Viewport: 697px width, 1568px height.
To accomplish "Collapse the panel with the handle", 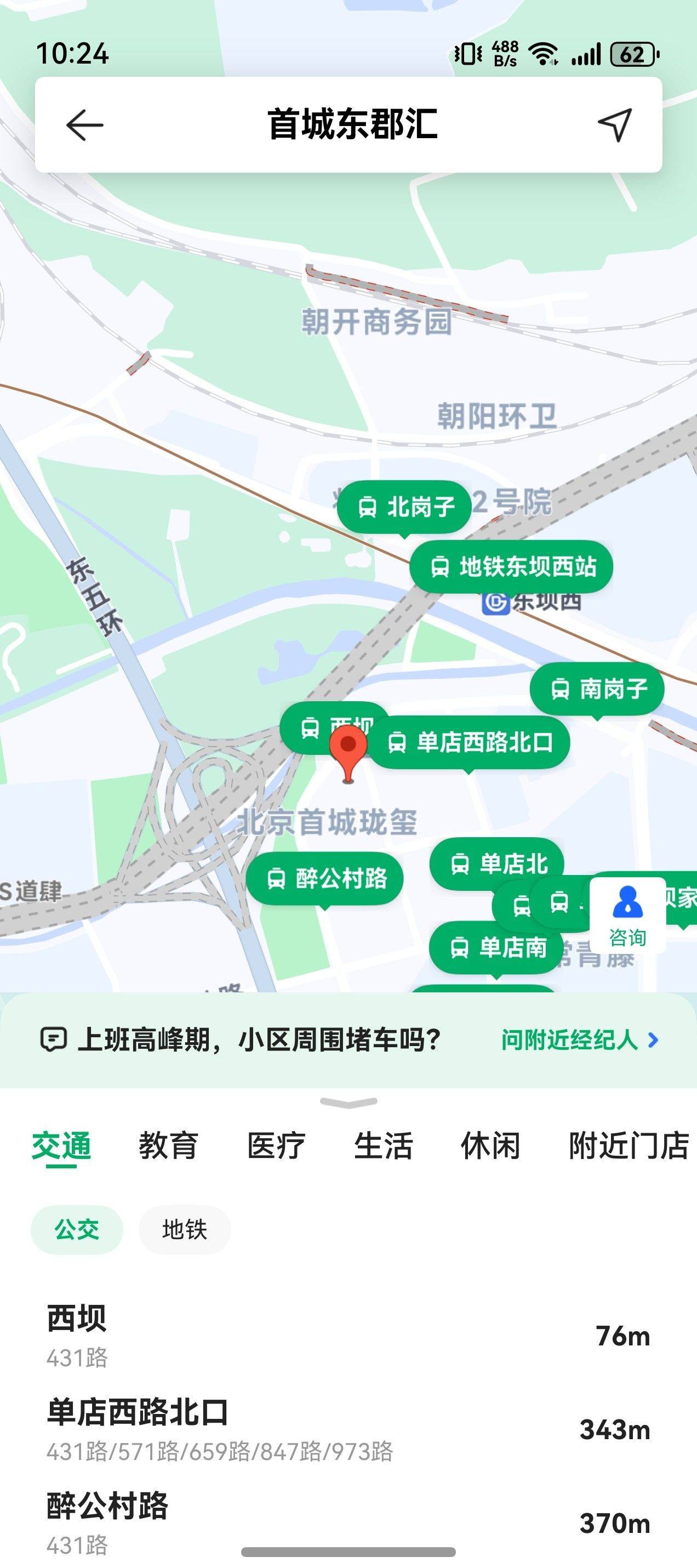I will [348, 1101].
